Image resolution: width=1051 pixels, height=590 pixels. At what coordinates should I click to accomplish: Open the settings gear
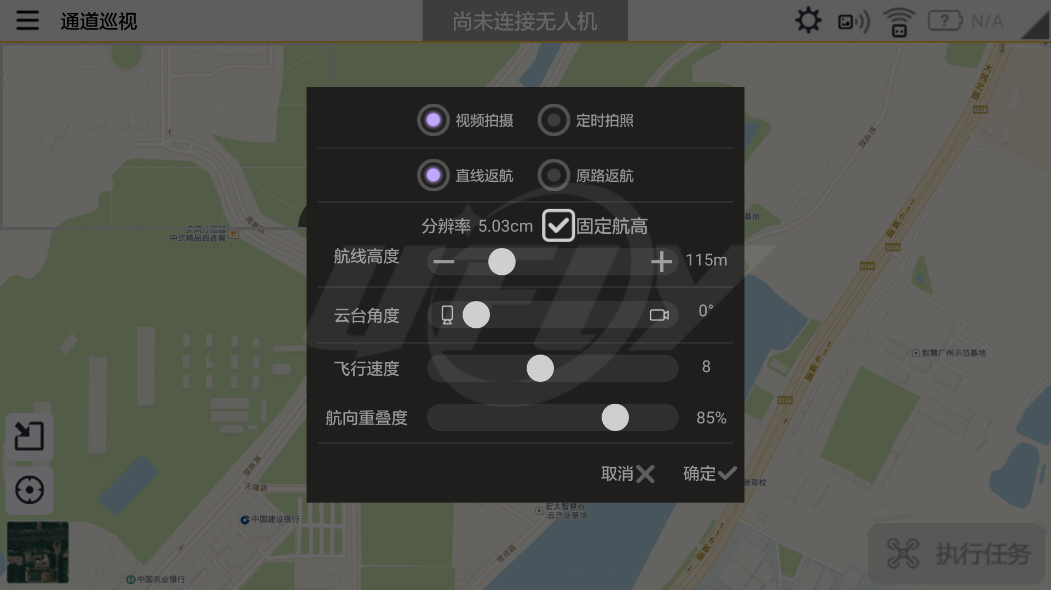point(808,20)
